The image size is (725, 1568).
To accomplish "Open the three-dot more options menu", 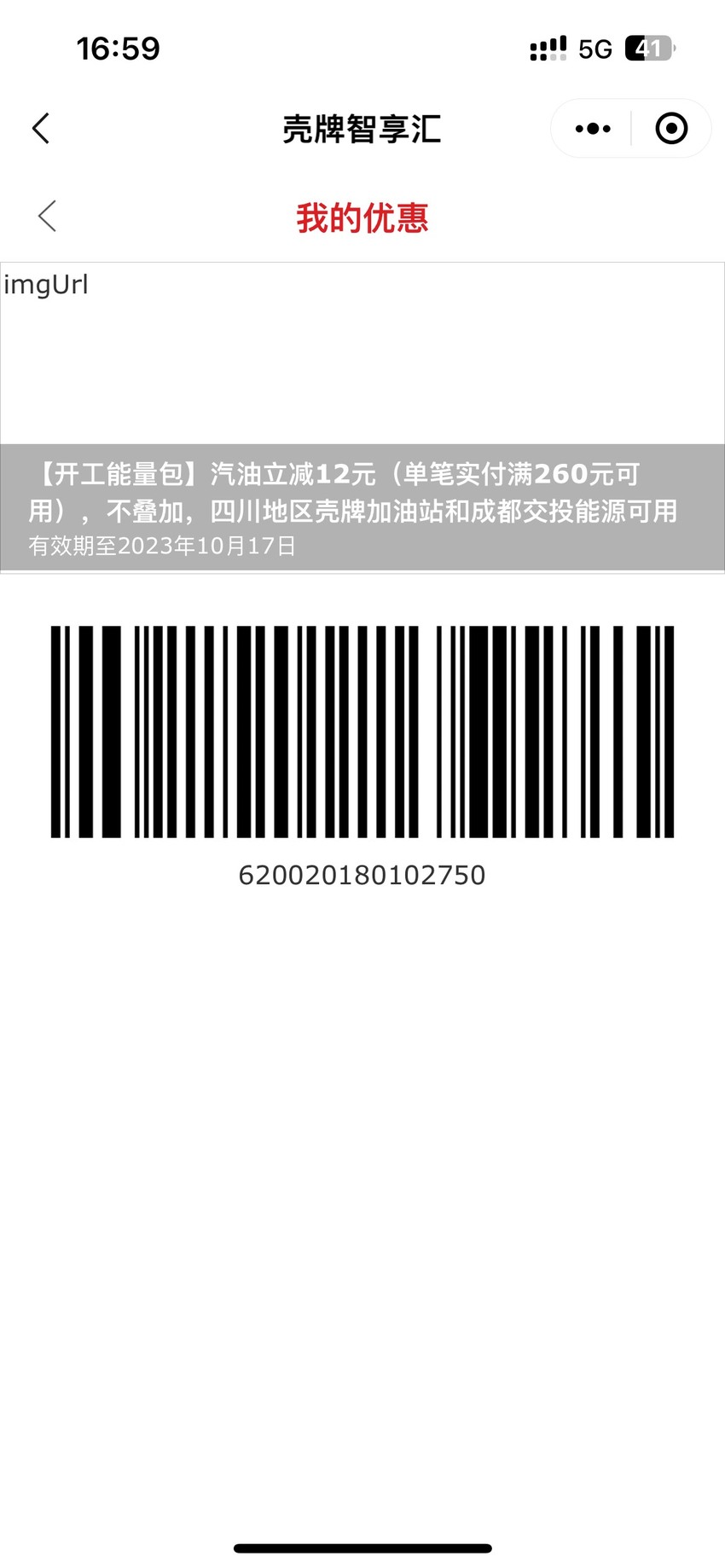I will (593, 129).
